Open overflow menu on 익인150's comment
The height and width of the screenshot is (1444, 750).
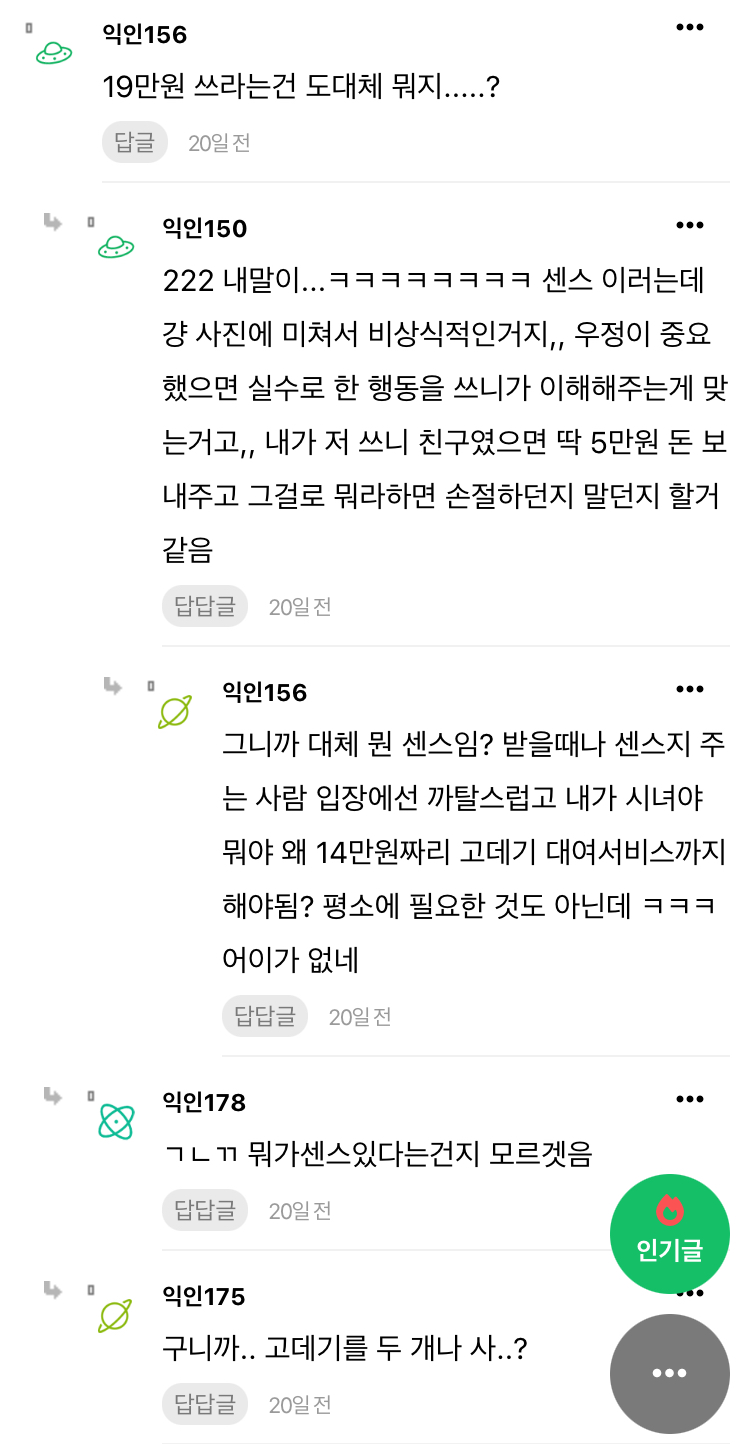690,225
